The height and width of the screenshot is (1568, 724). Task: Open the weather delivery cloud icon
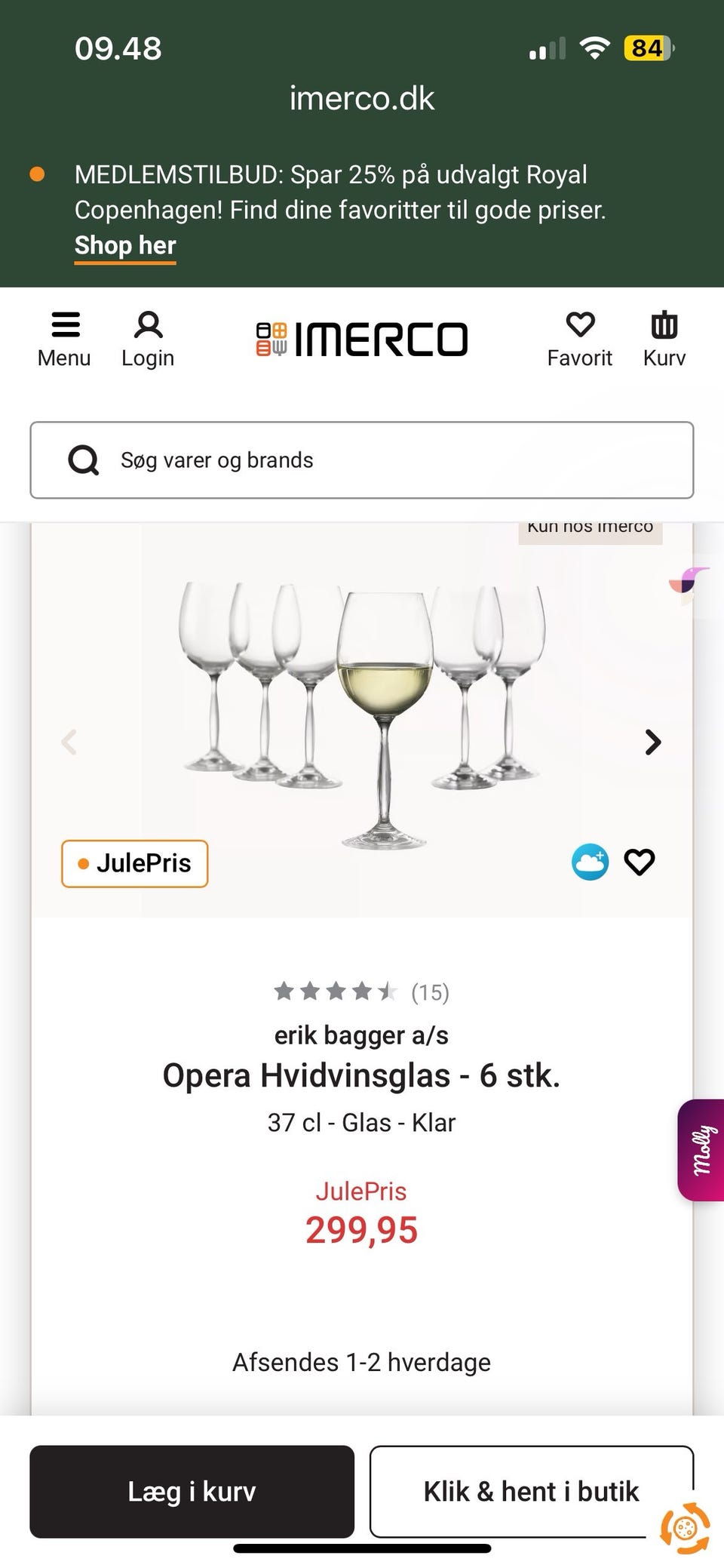point(591,862)
